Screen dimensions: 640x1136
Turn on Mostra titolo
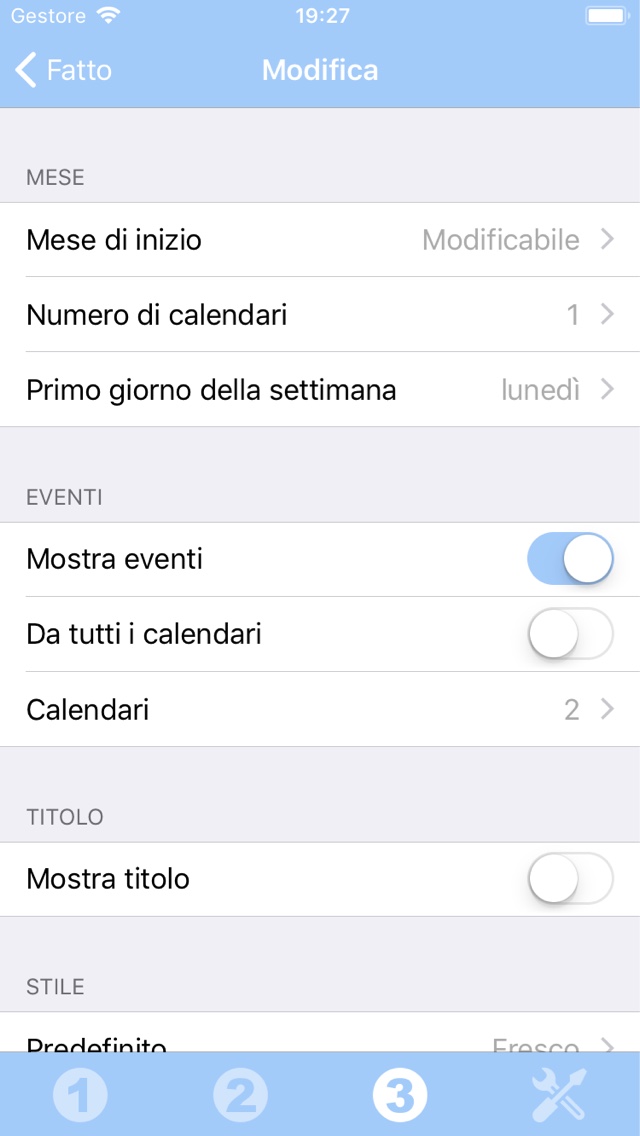coord(570,879)
